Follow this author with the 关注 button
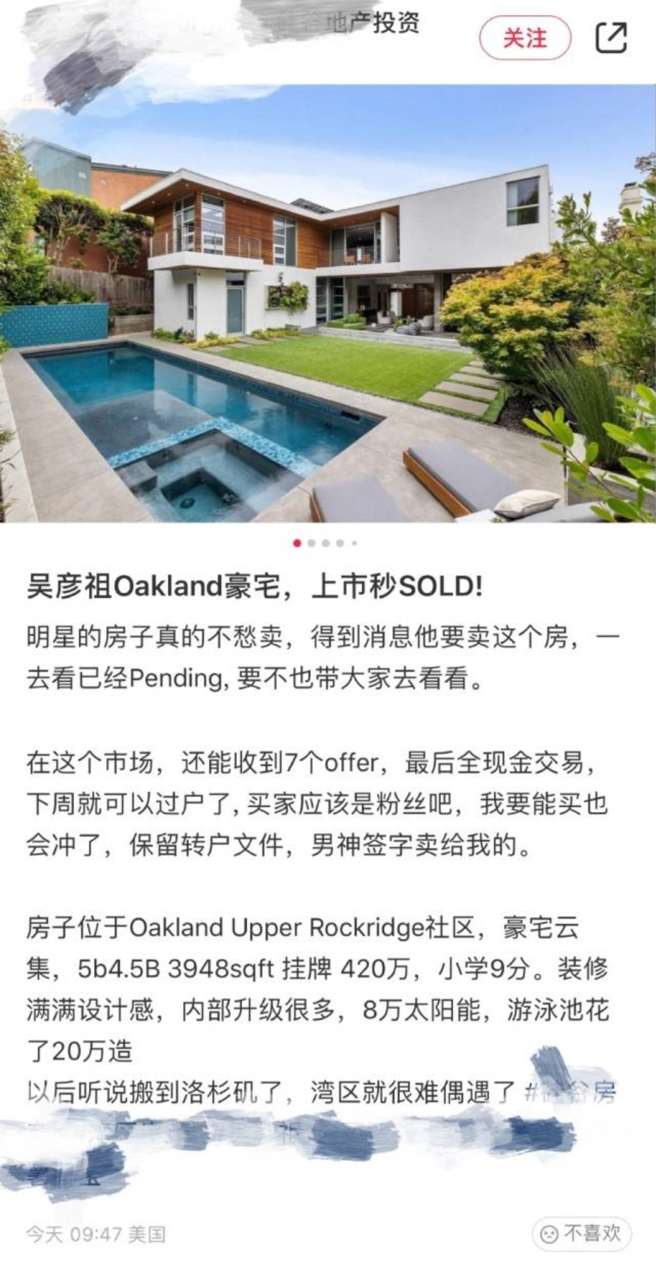Viewport: 656px width, 1268px height. point(524,38)
